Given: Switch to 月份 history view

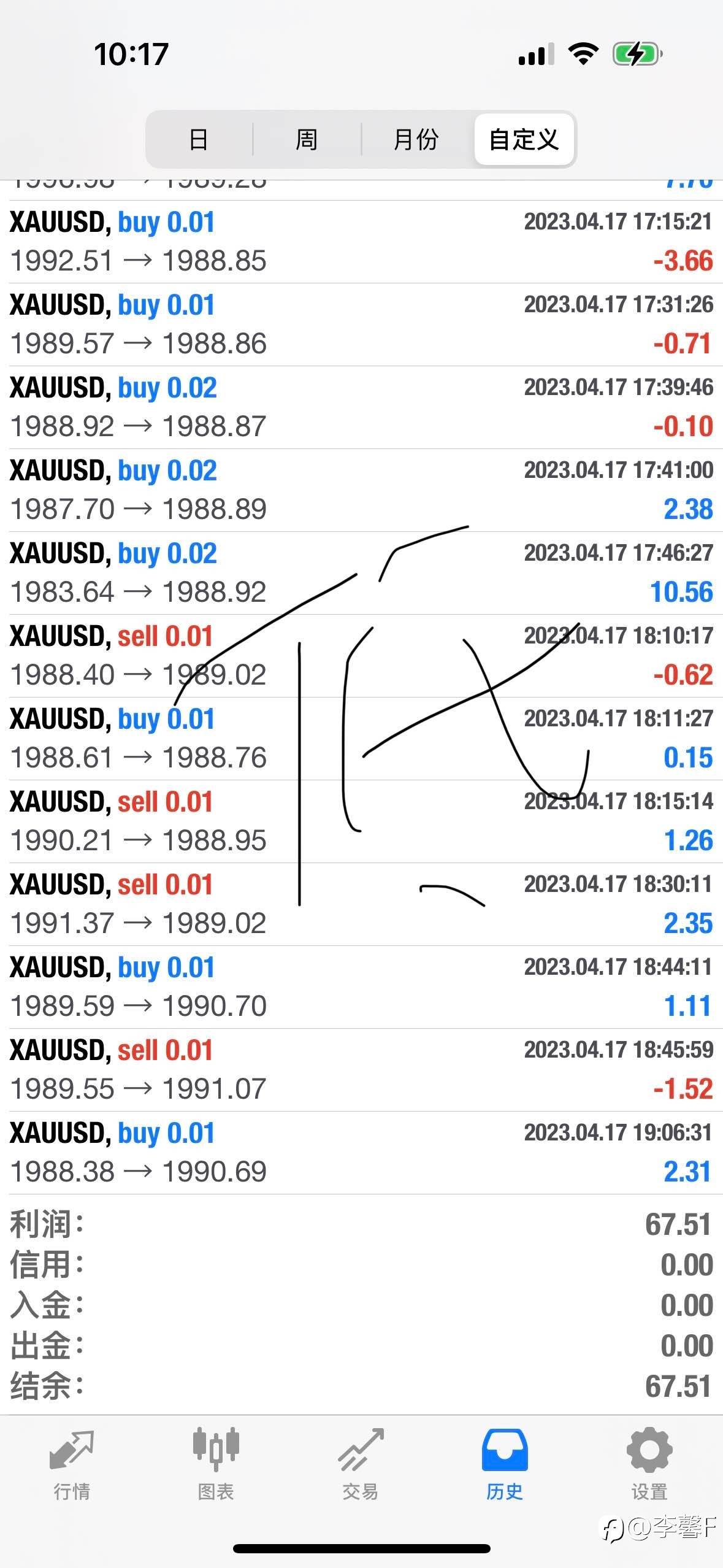Looking at the screenshot, I should 416,139.
